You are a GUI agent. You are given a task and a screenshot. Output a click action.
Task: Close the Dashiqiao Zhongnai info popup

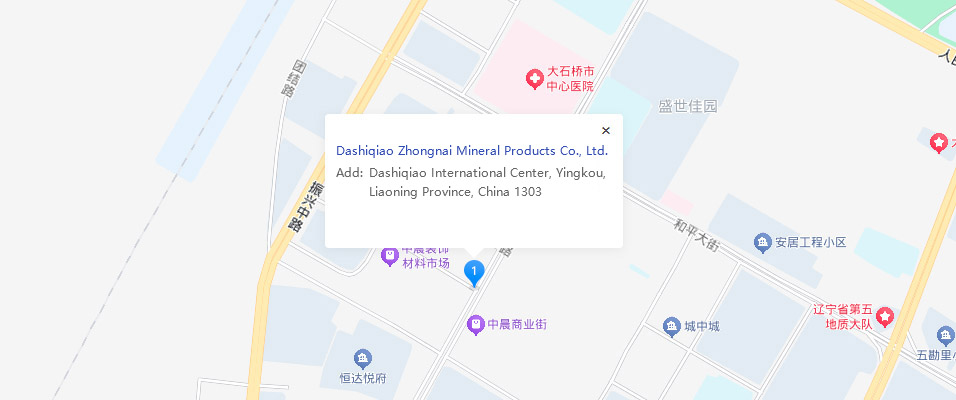pos(606,130)
